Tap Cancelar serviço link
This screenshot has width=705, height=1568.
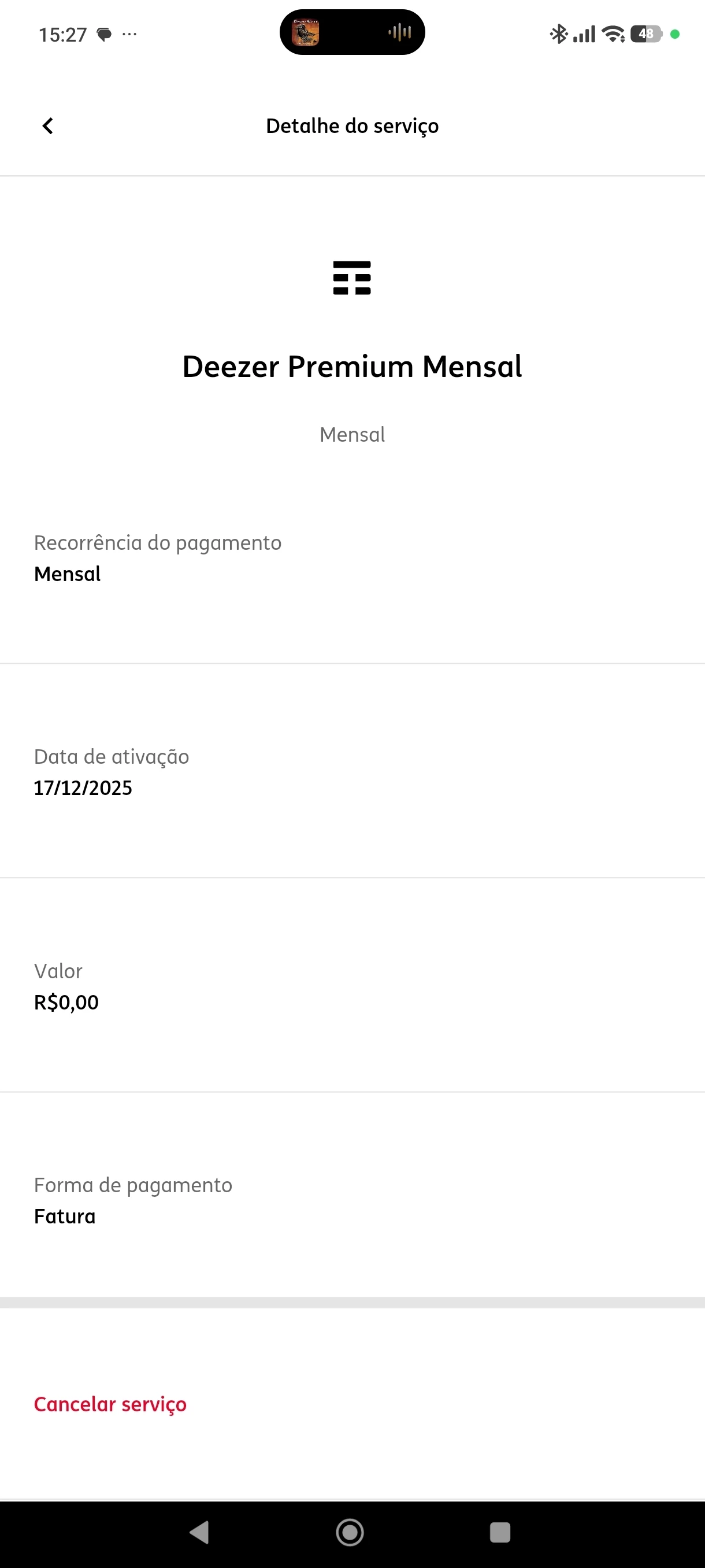(x=110, y=1404)
